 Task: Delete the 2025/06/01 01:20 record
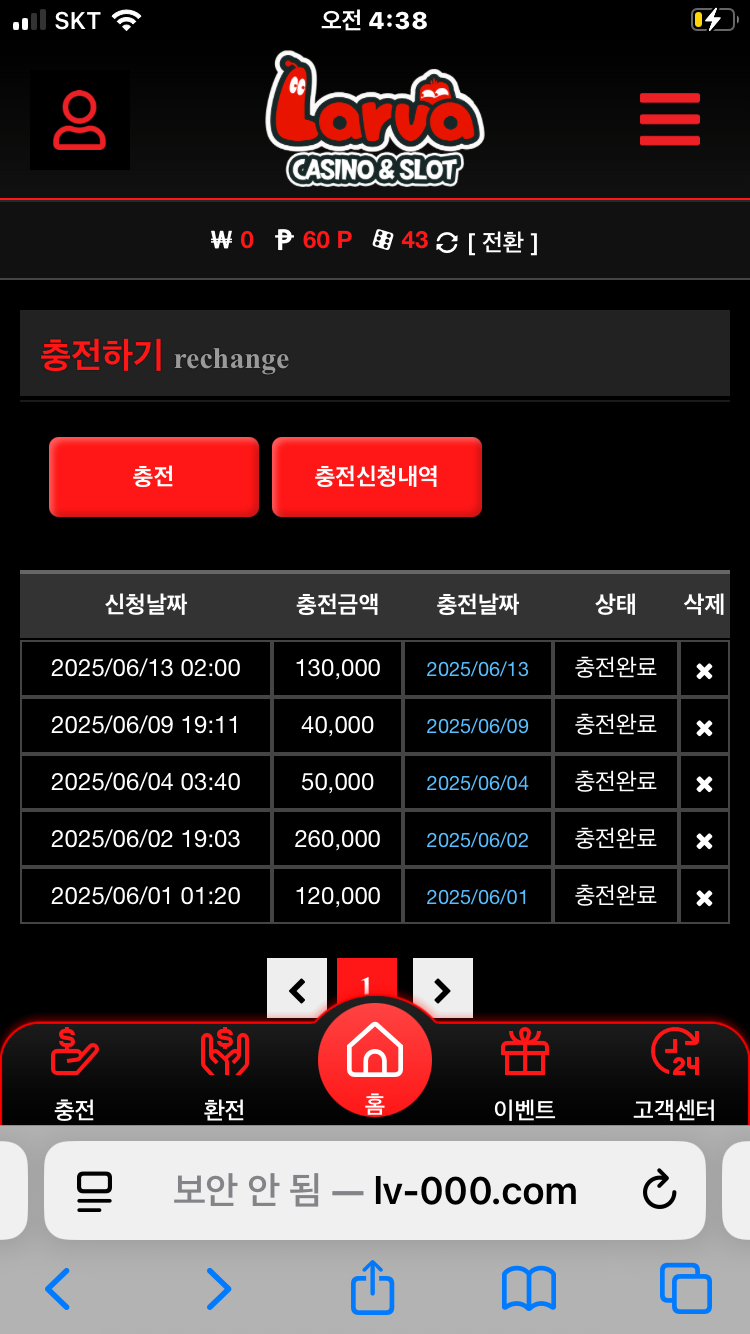click(x=704, y=898)
